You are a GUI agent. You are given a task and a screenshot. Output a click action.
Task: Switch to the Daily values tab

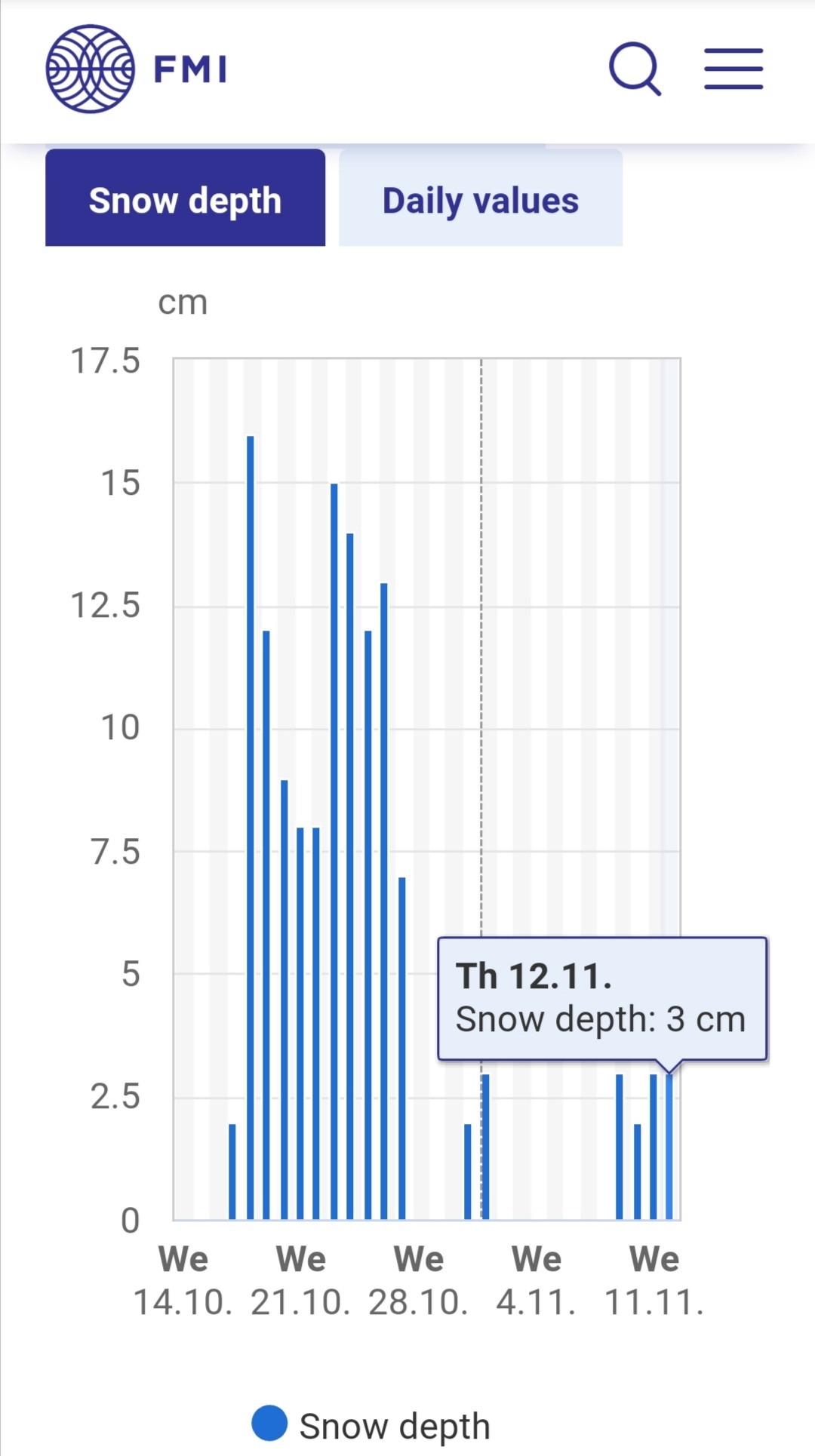point(481,198)
